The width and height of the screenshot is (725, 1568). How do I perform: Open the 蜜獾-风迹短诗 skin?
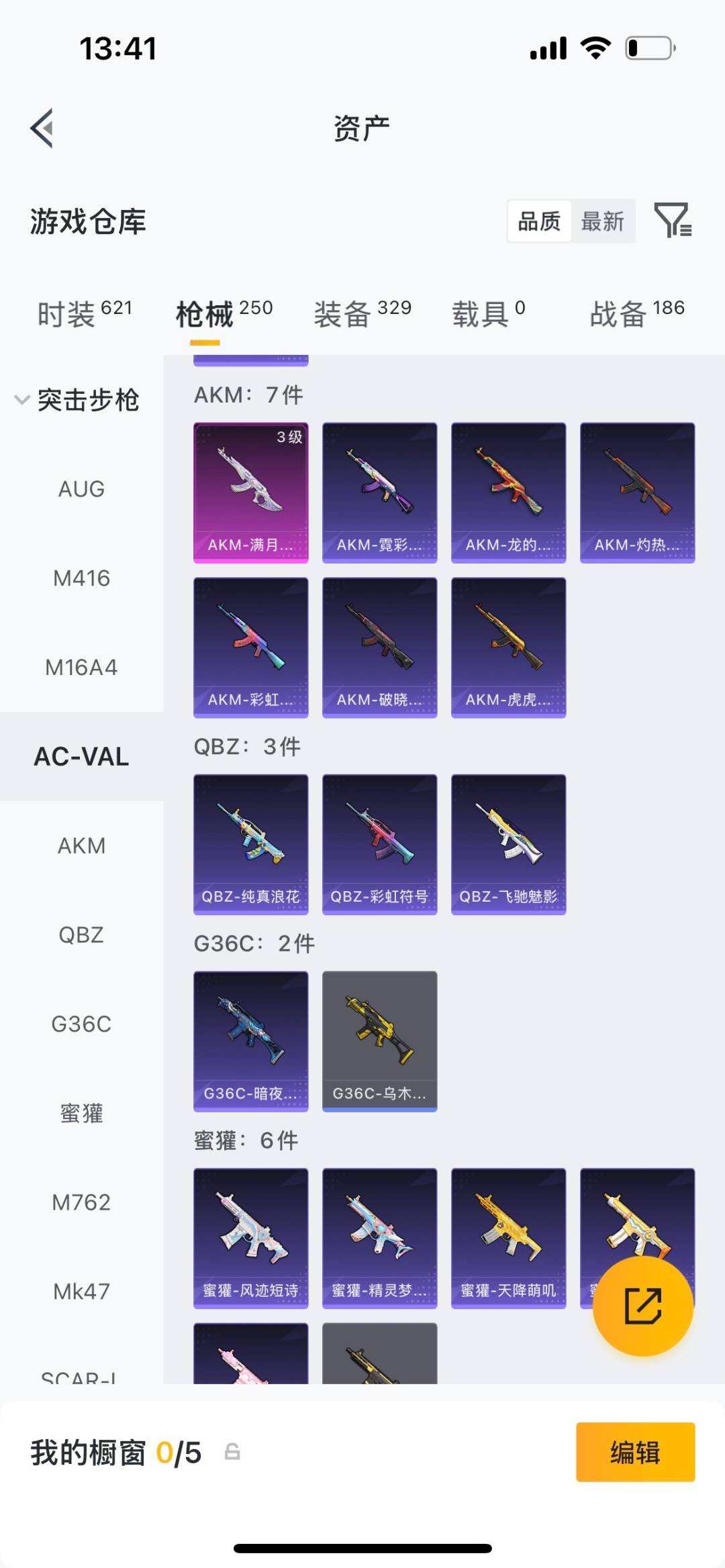251,1238
